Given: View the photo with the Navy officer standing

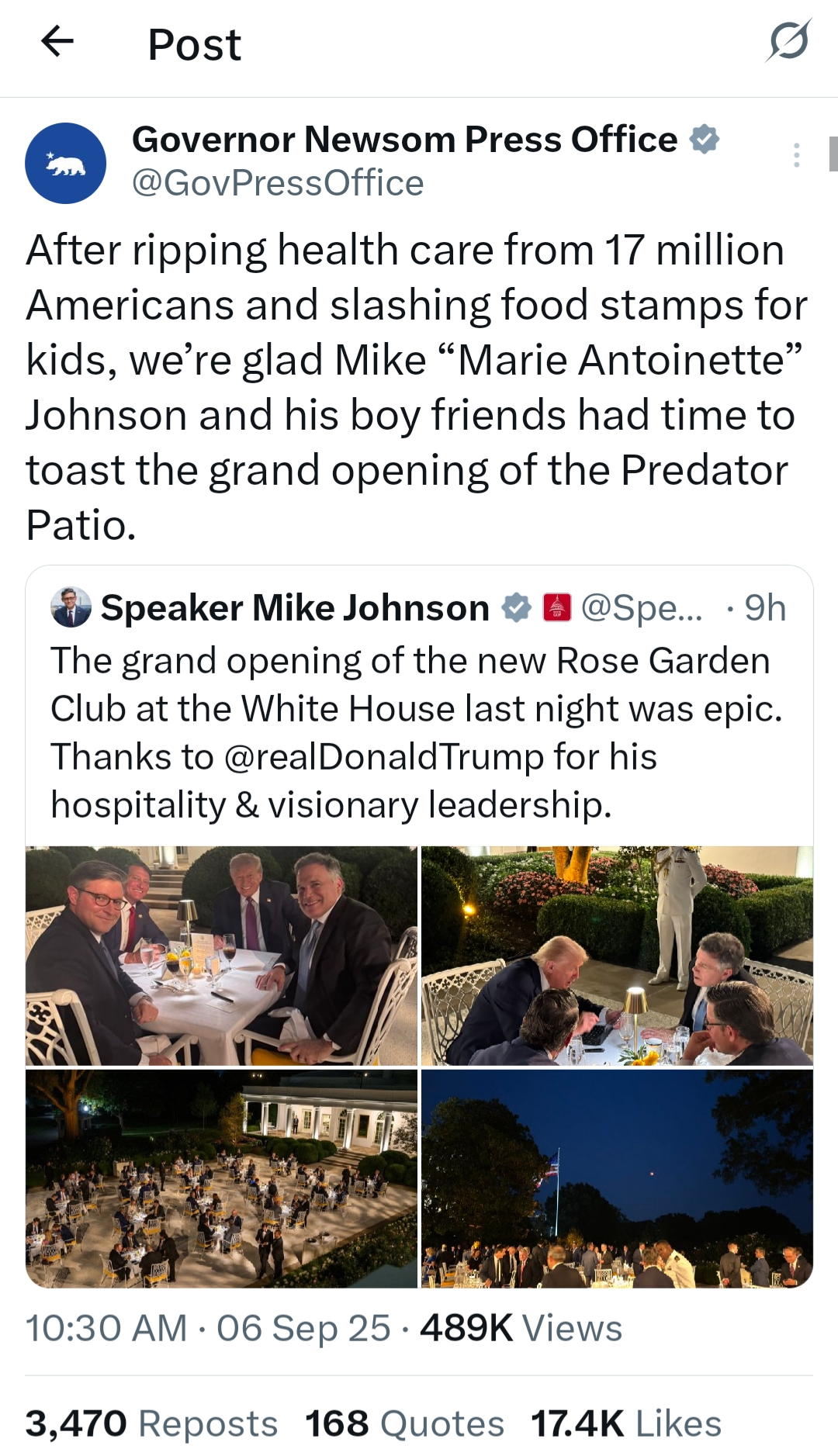Looking at the screenshot, I should (x=617, y=955).
